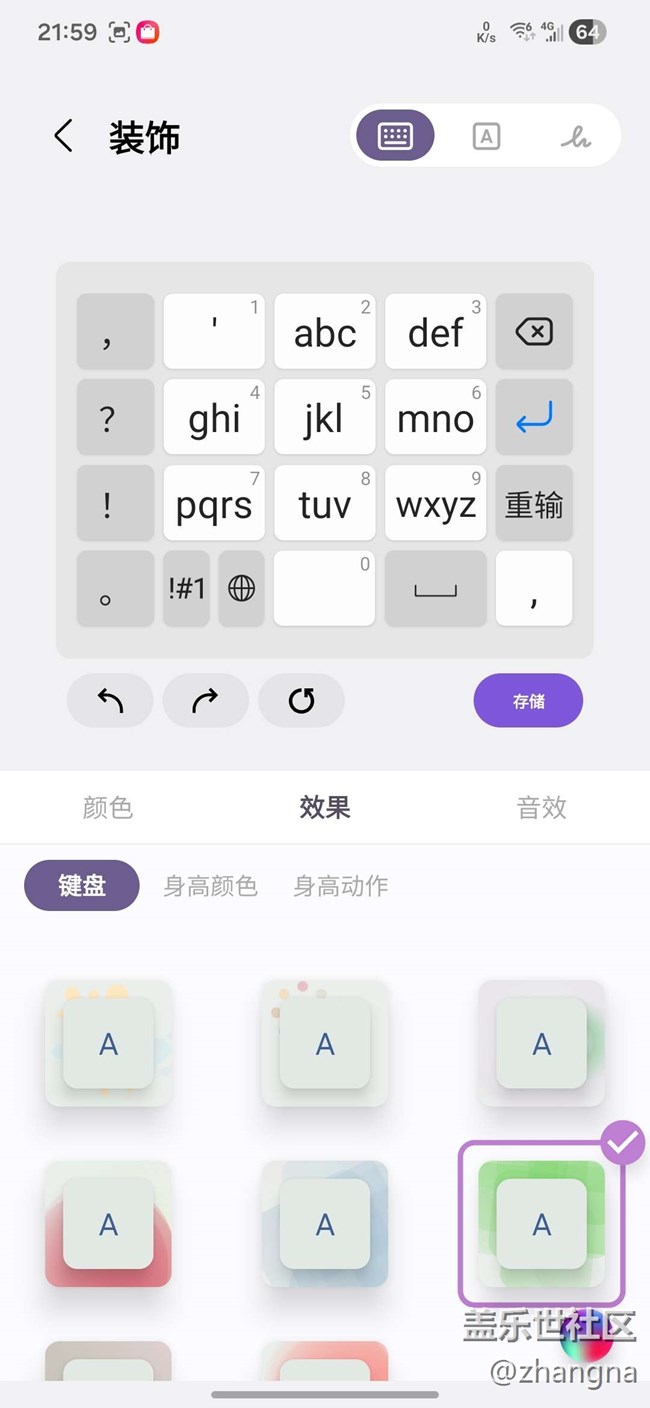Viewport: 650px width, 1408px height.
Task: Switch to the 颜色 tab
Action: (x=108, y=807)
